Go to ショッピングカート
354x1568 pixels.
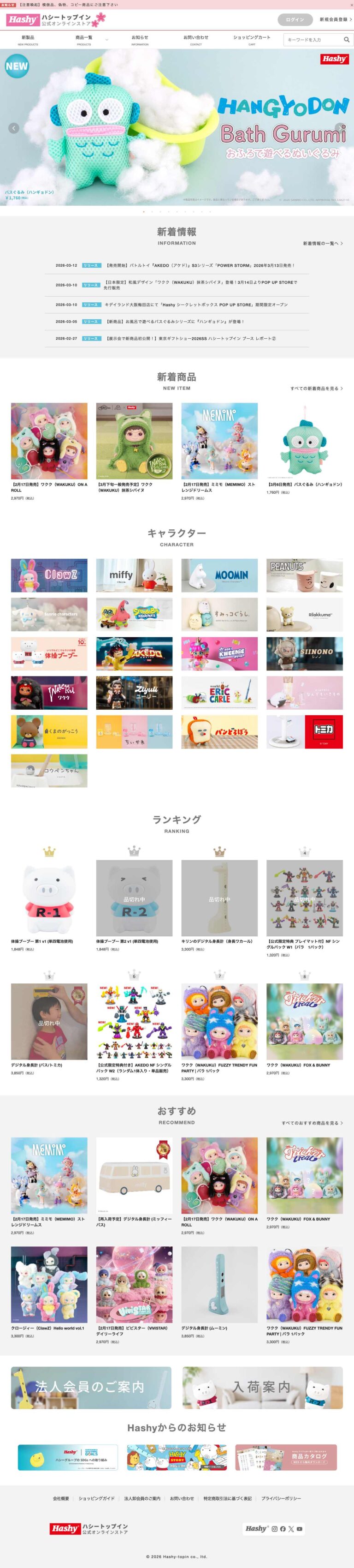point(252,40)
